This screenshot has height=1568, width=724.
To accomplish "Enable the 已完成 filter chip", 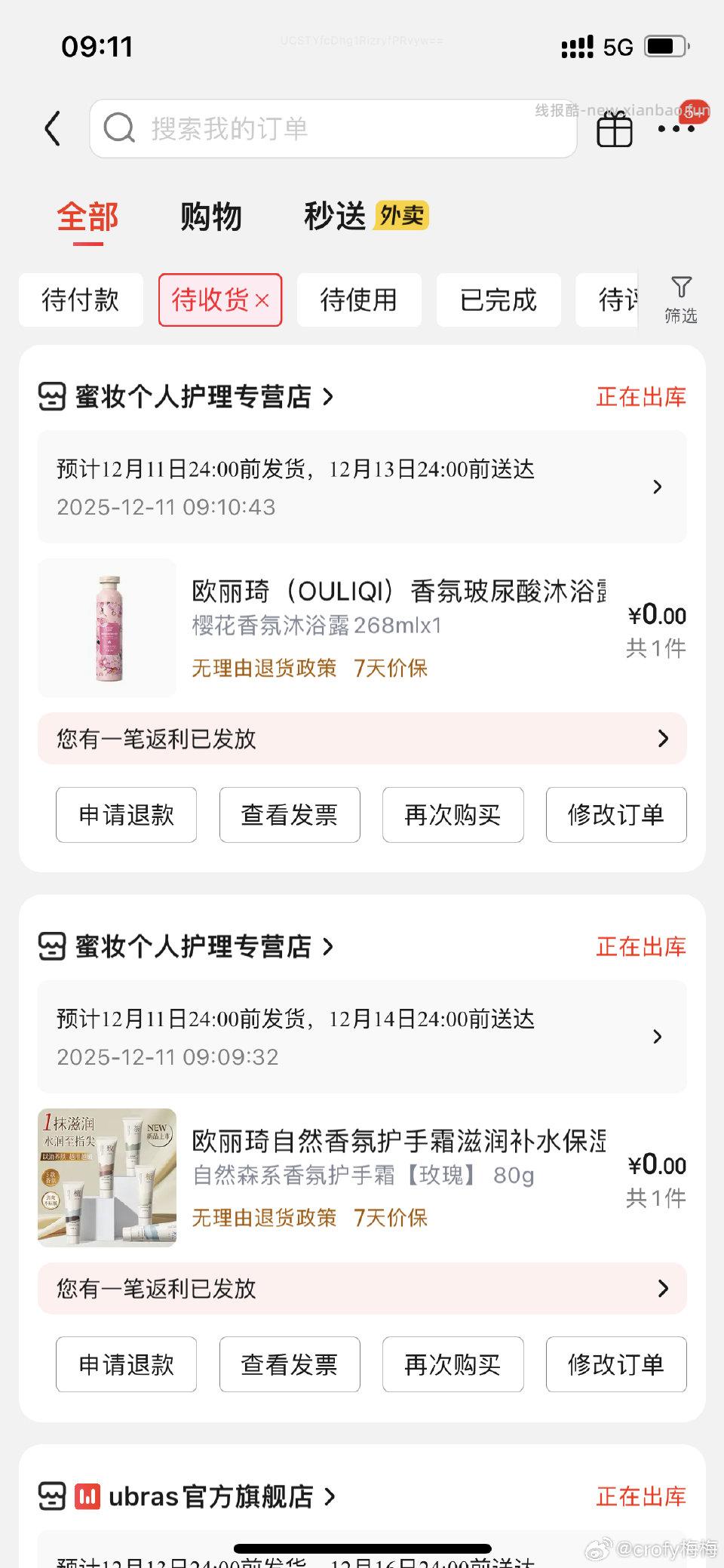I will [498, 300].
